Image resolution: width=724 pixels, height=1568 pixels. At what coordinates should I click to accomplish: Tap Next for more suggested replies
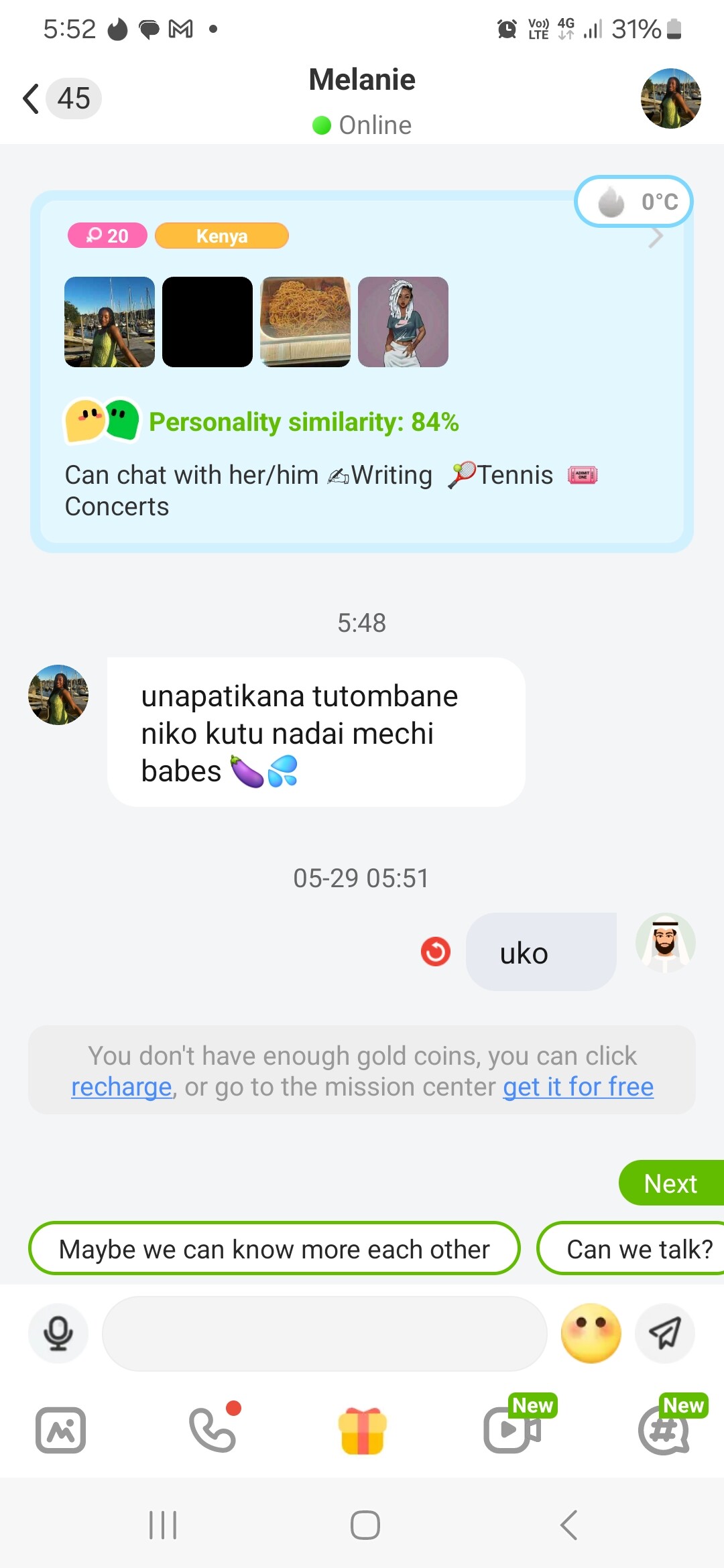pos(670,1183)
